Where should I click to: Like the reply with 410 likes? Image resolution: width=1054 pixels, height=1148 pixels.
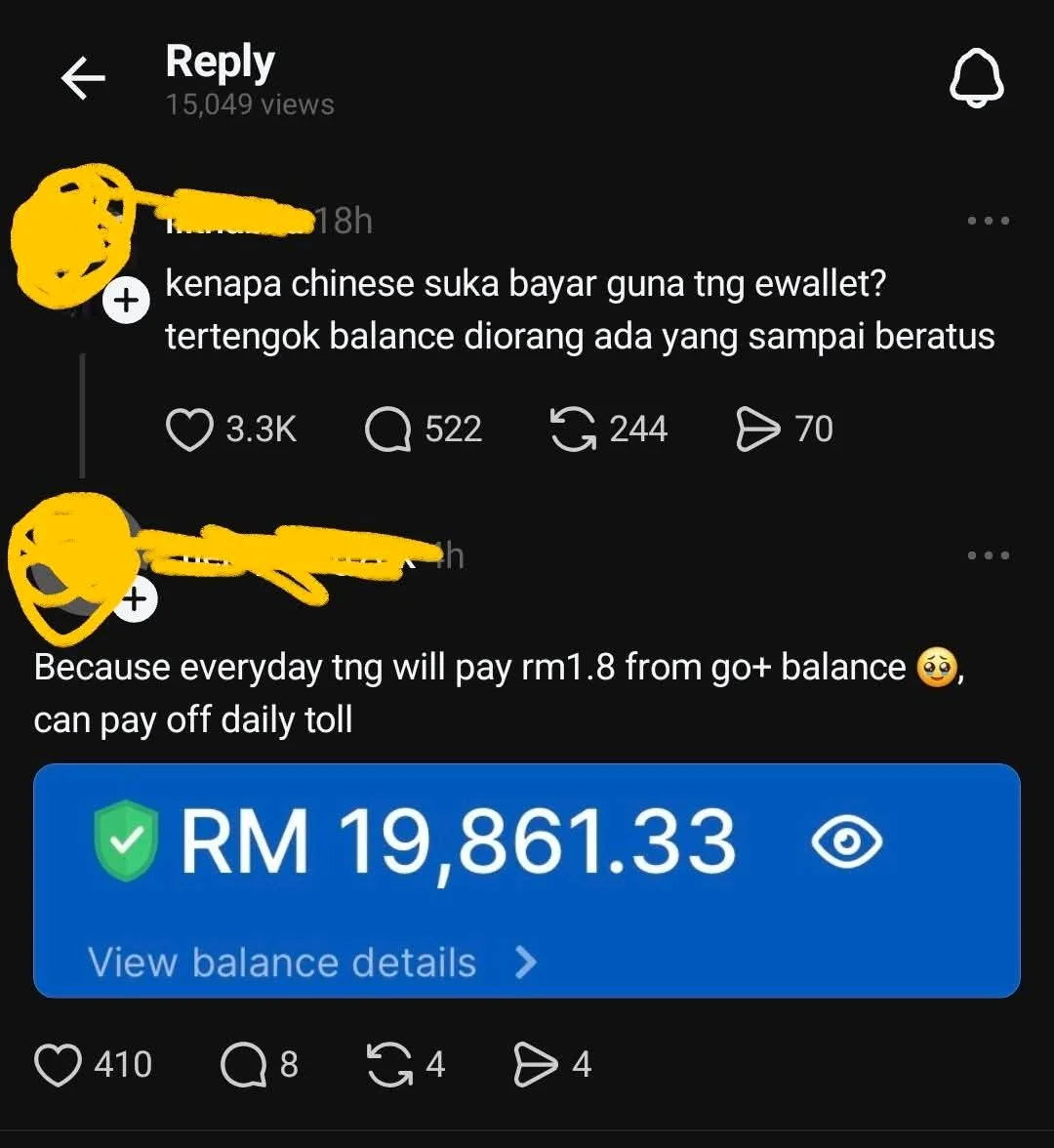pyautogui.click(x=58, y=1064)
